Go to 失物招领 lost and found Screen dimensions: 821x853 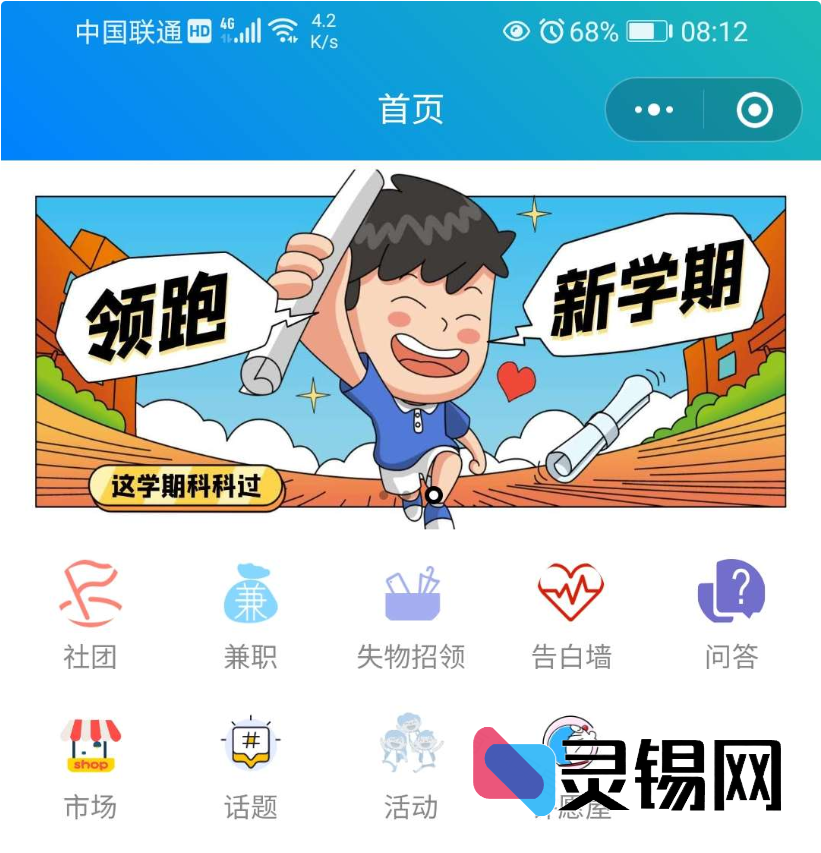pyautogui.click(x=411, y=613)
